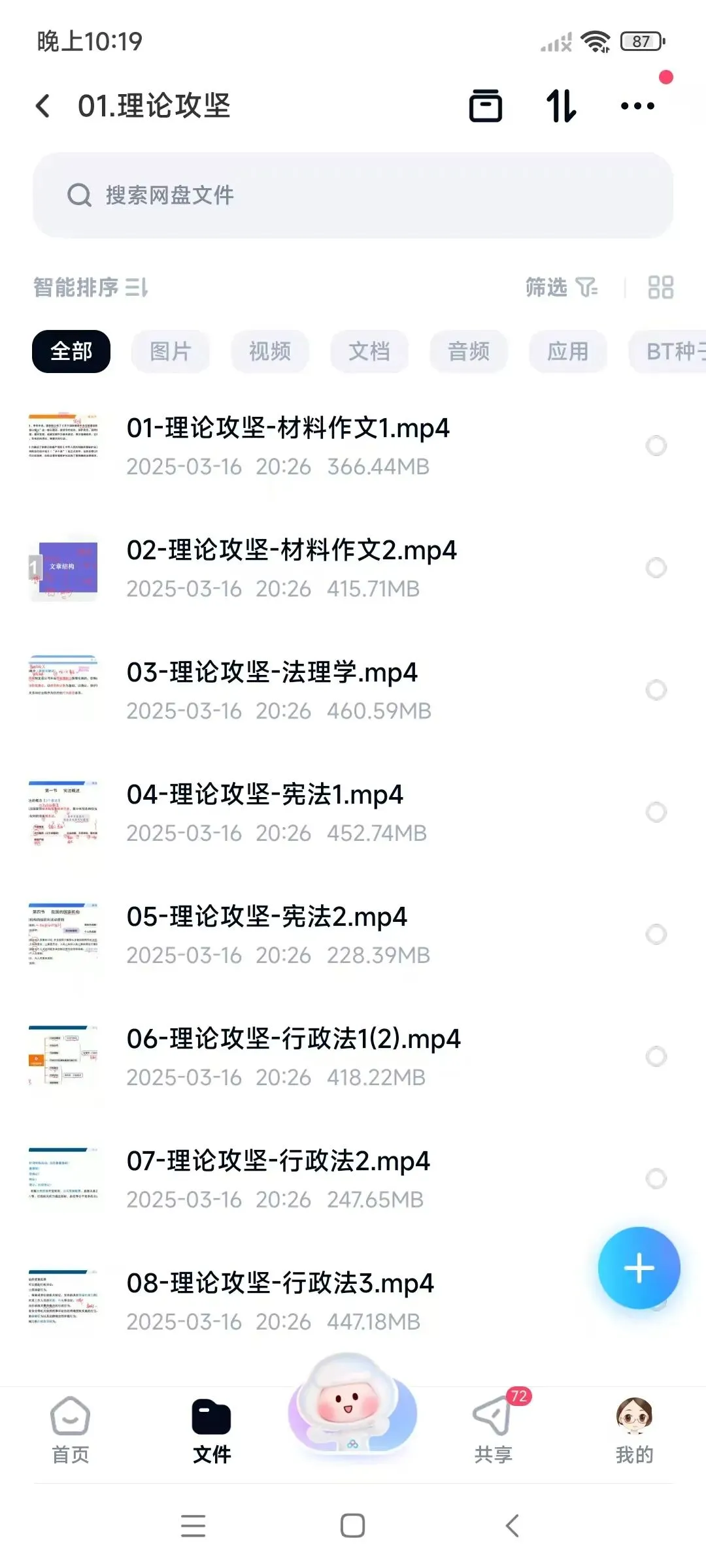Tap the blue plus floating button
706x1568 pixels.
coord(639,1268)
